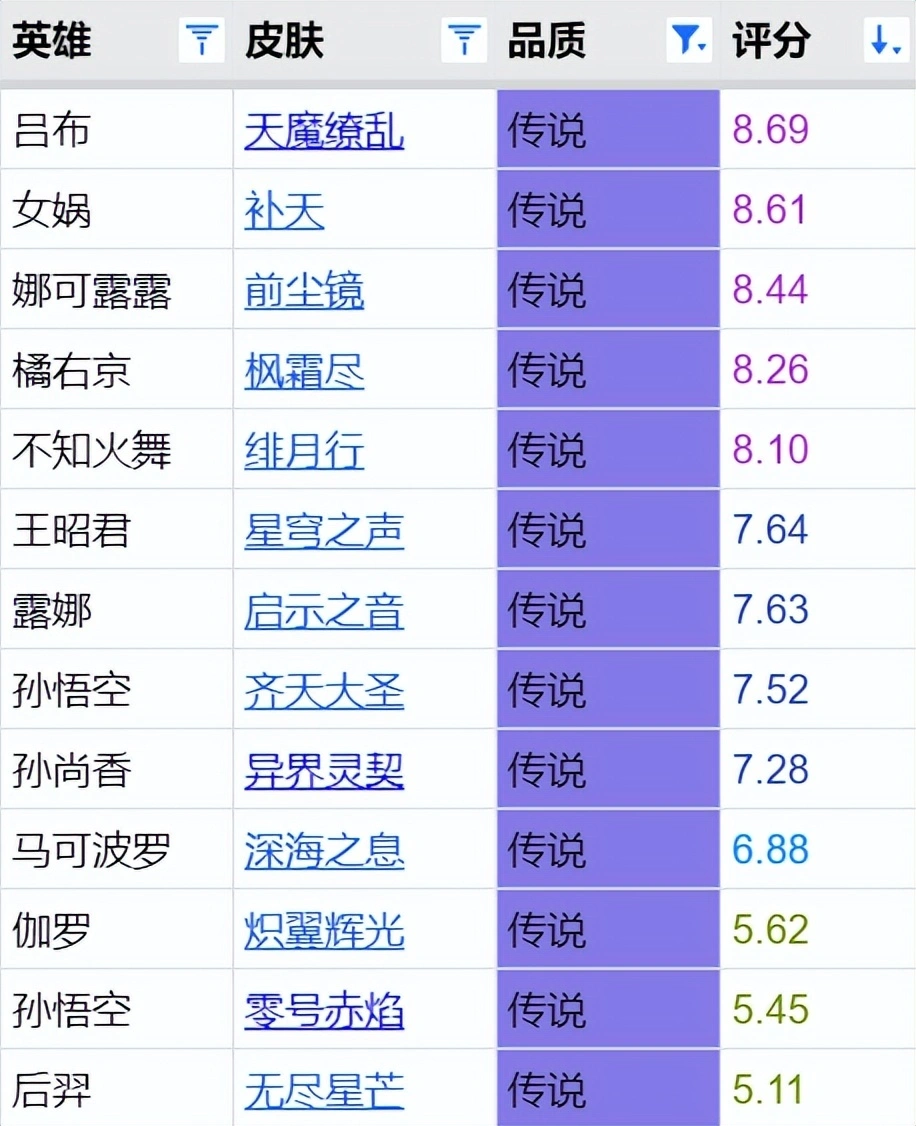Open the active 品质 column filter
Viewport: 916px width, 1126px height.
[x=689, y=42]
